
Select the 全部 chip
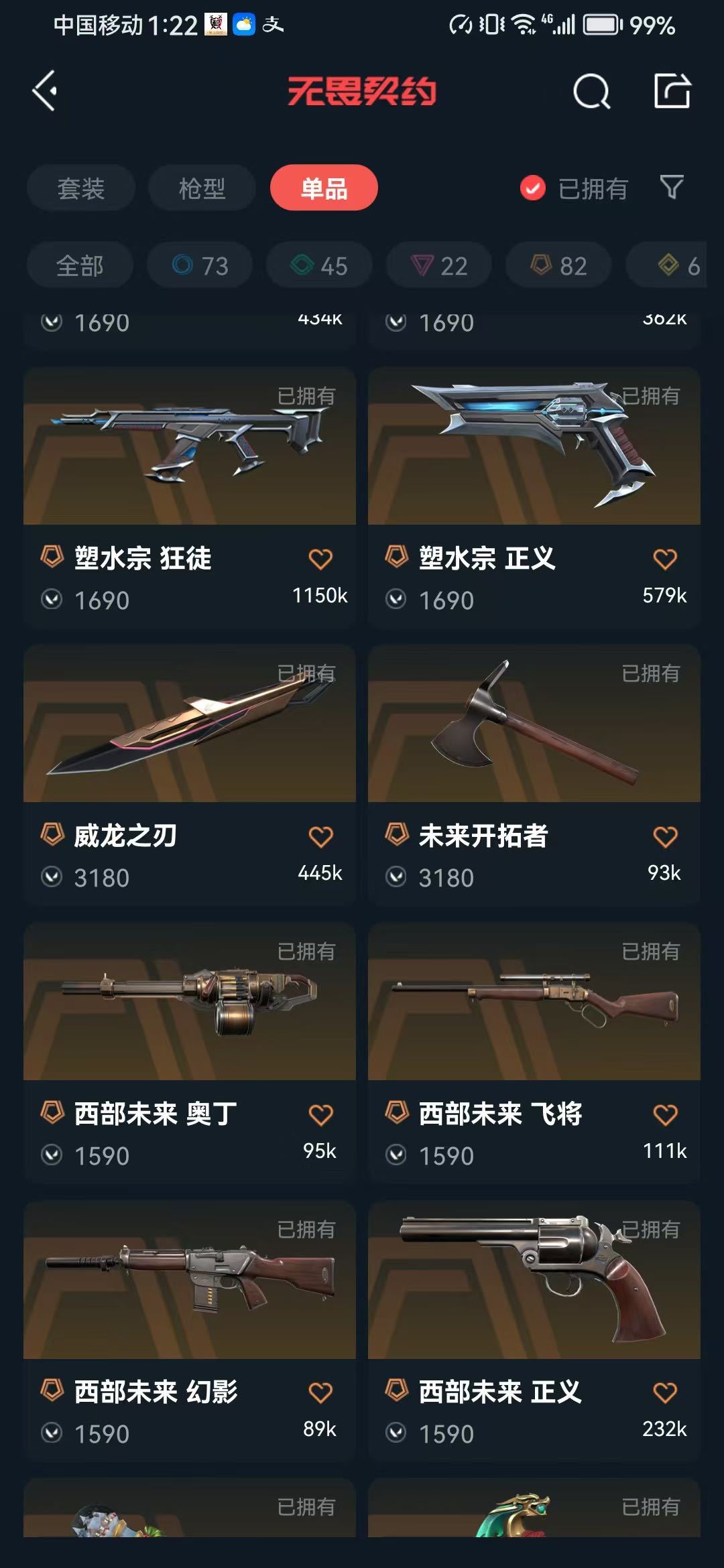click(x=80, y=265)
